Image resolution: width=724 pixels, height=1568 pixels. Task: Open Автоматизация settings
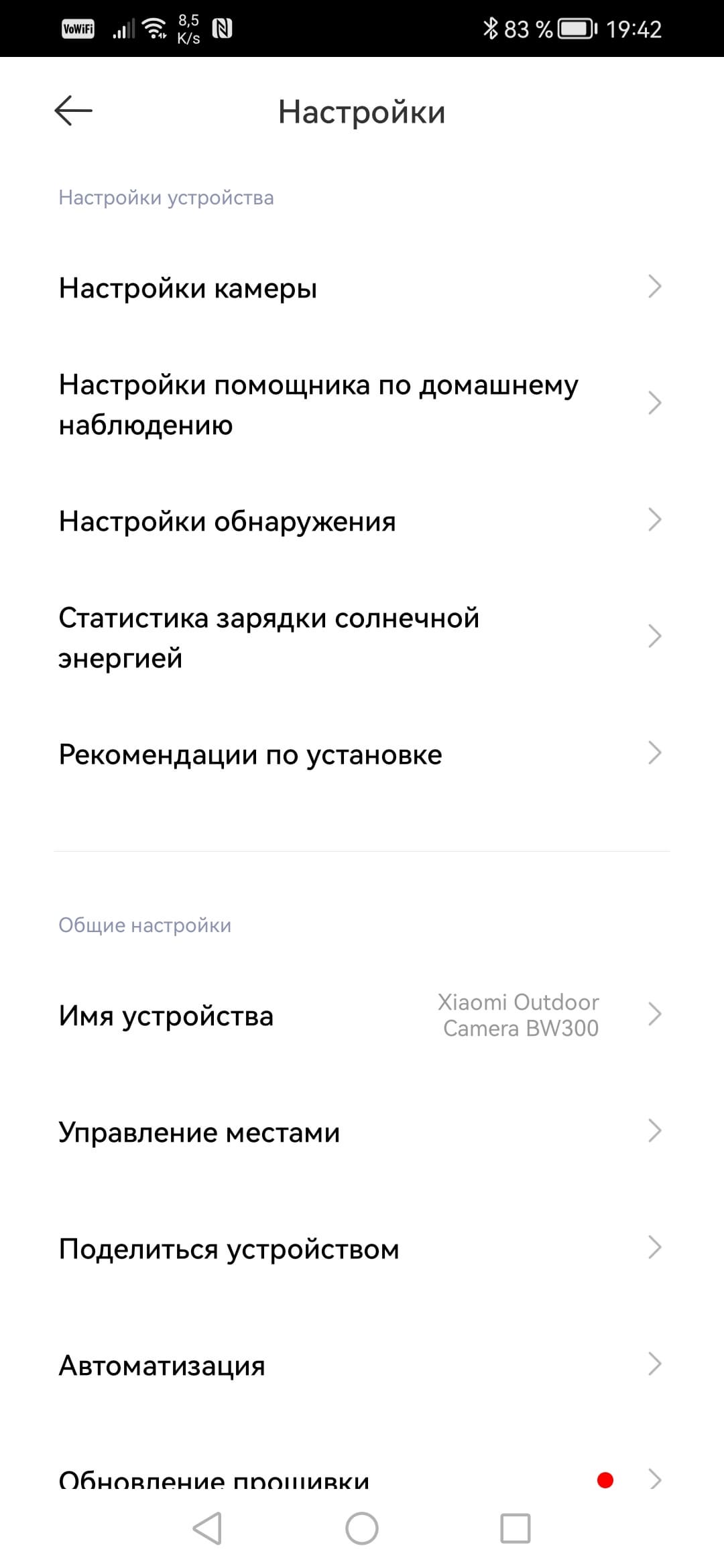coord(362,1365)
